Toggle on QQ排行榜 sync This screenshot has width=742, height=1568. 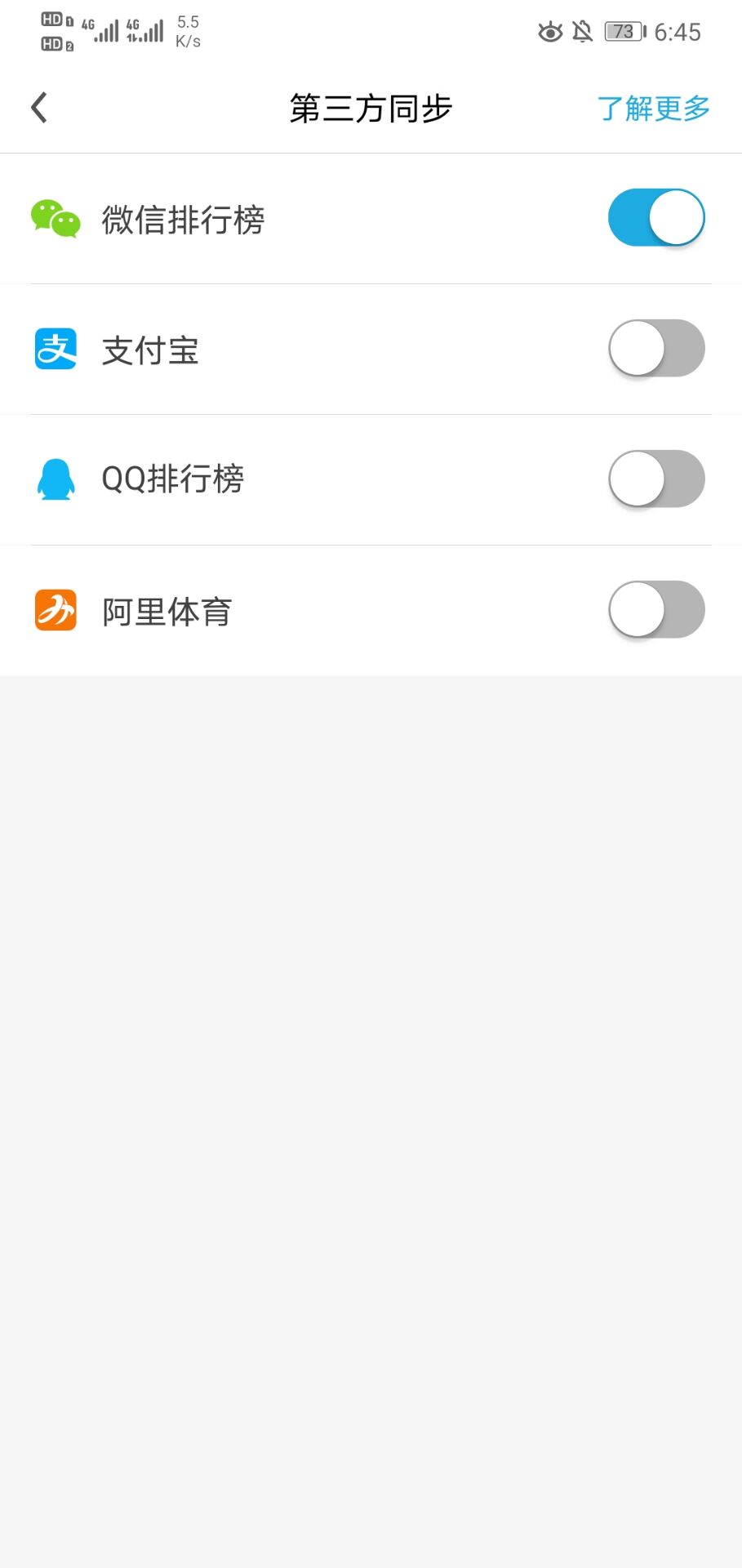click(656, 479)
